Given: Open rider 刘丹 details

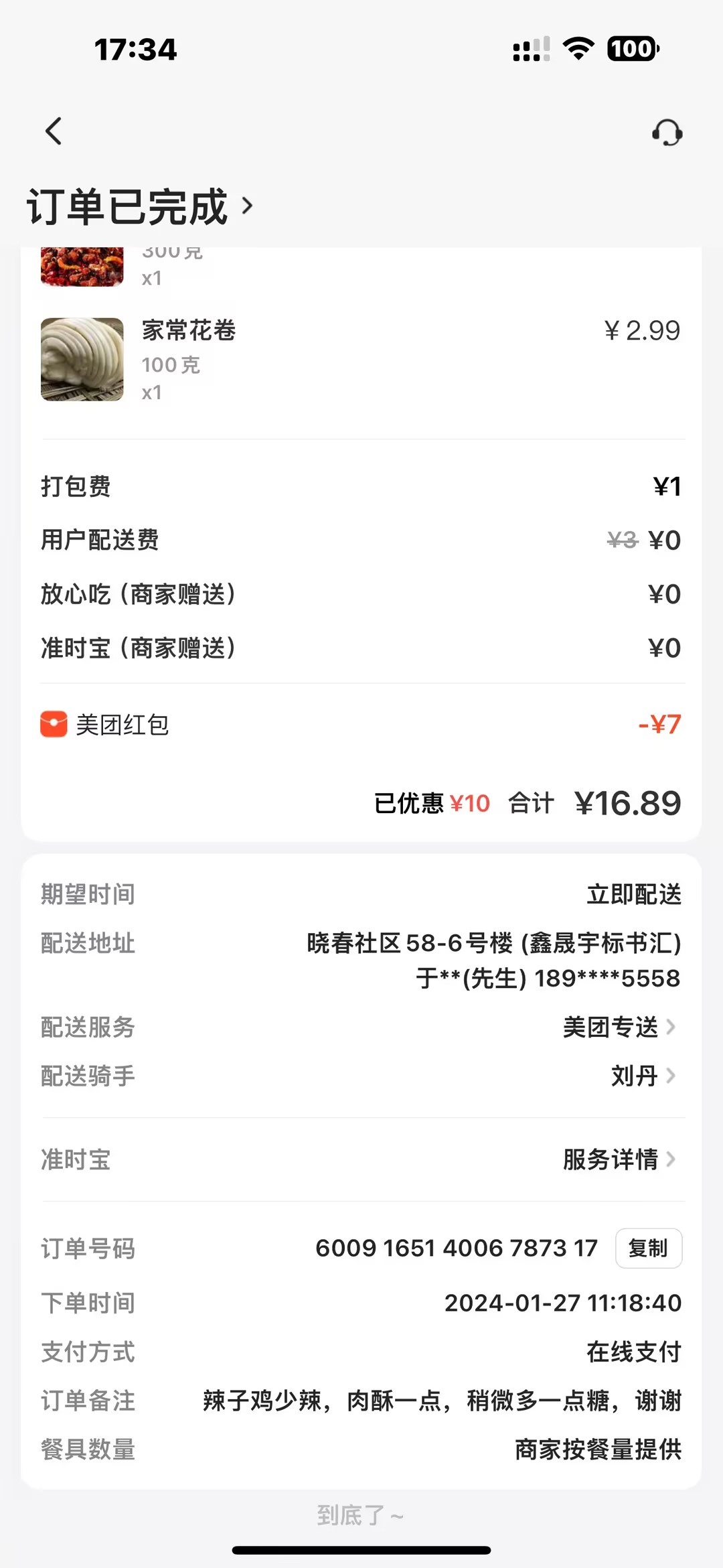Looking at the screenshot, I should (x=641, y=1076).
